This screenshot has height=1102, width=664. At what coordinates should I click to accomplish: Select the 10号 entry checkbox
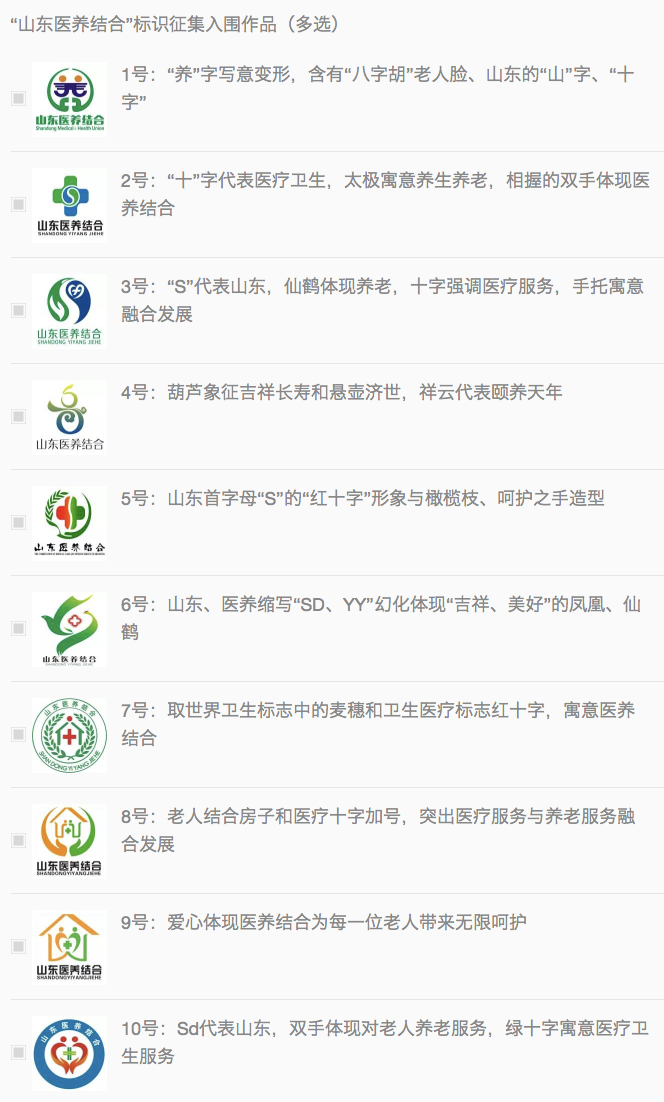[18, 1052]
